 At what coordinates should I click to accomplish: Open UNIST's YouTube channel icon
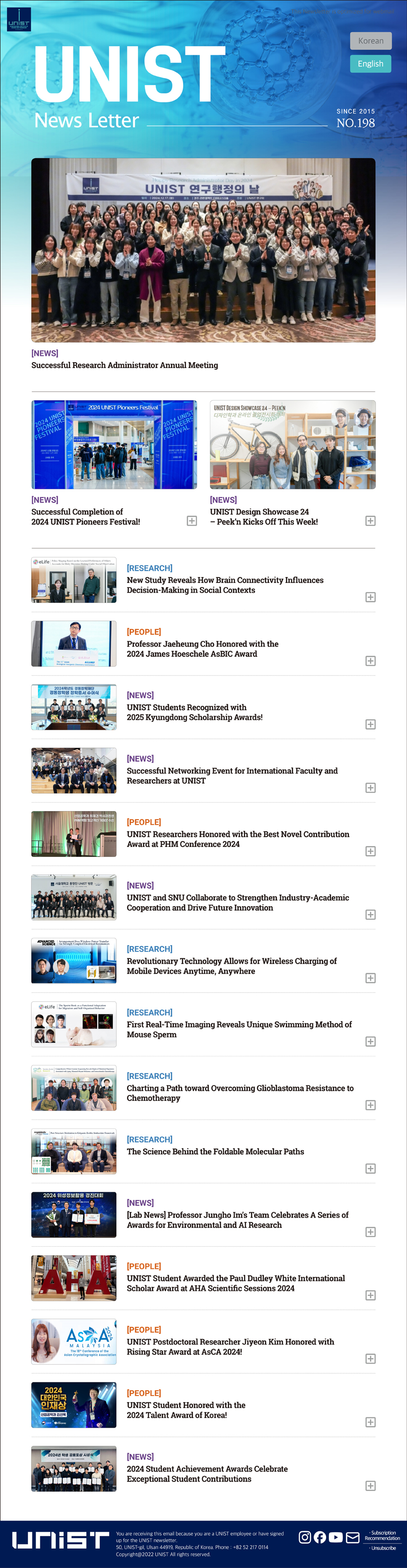[335, 1538]
